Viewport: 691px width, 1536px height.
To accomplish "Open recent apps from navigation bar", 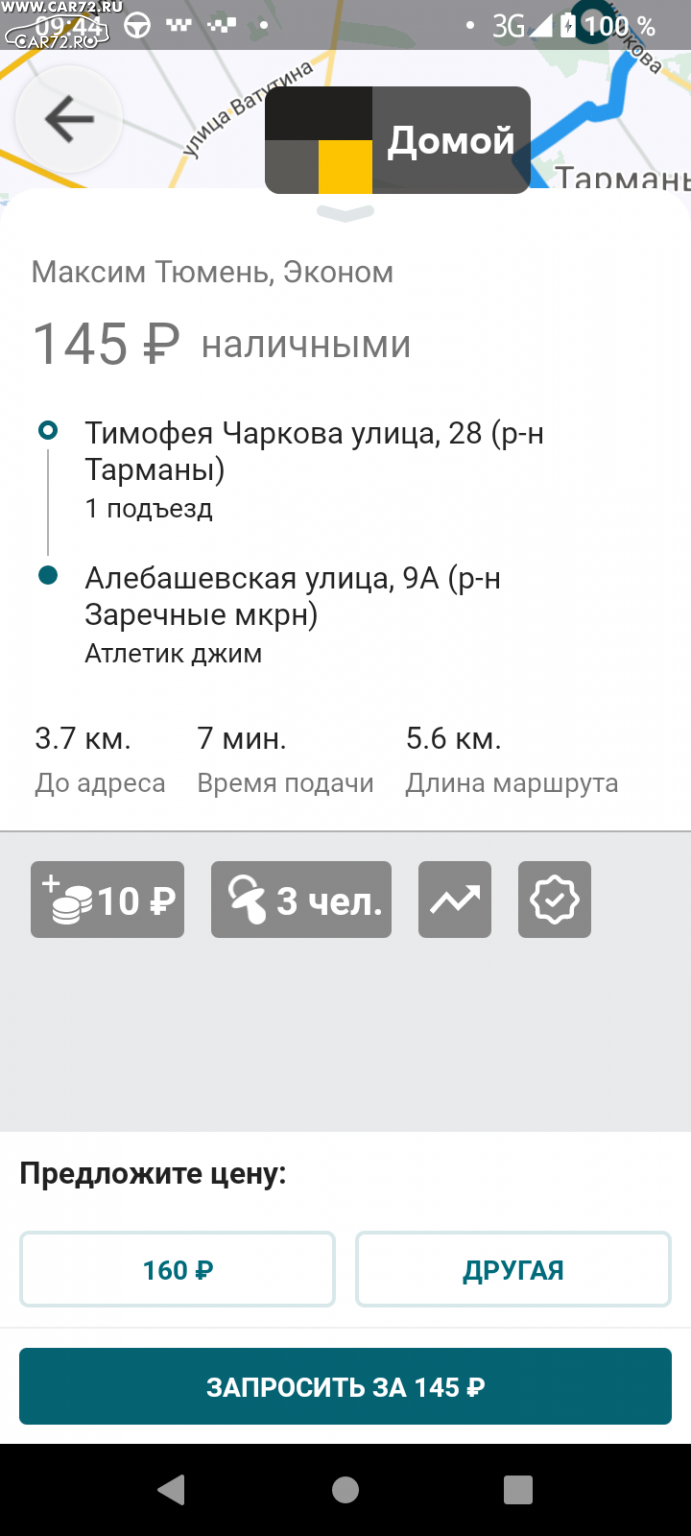I will [x=518, y=1490].
